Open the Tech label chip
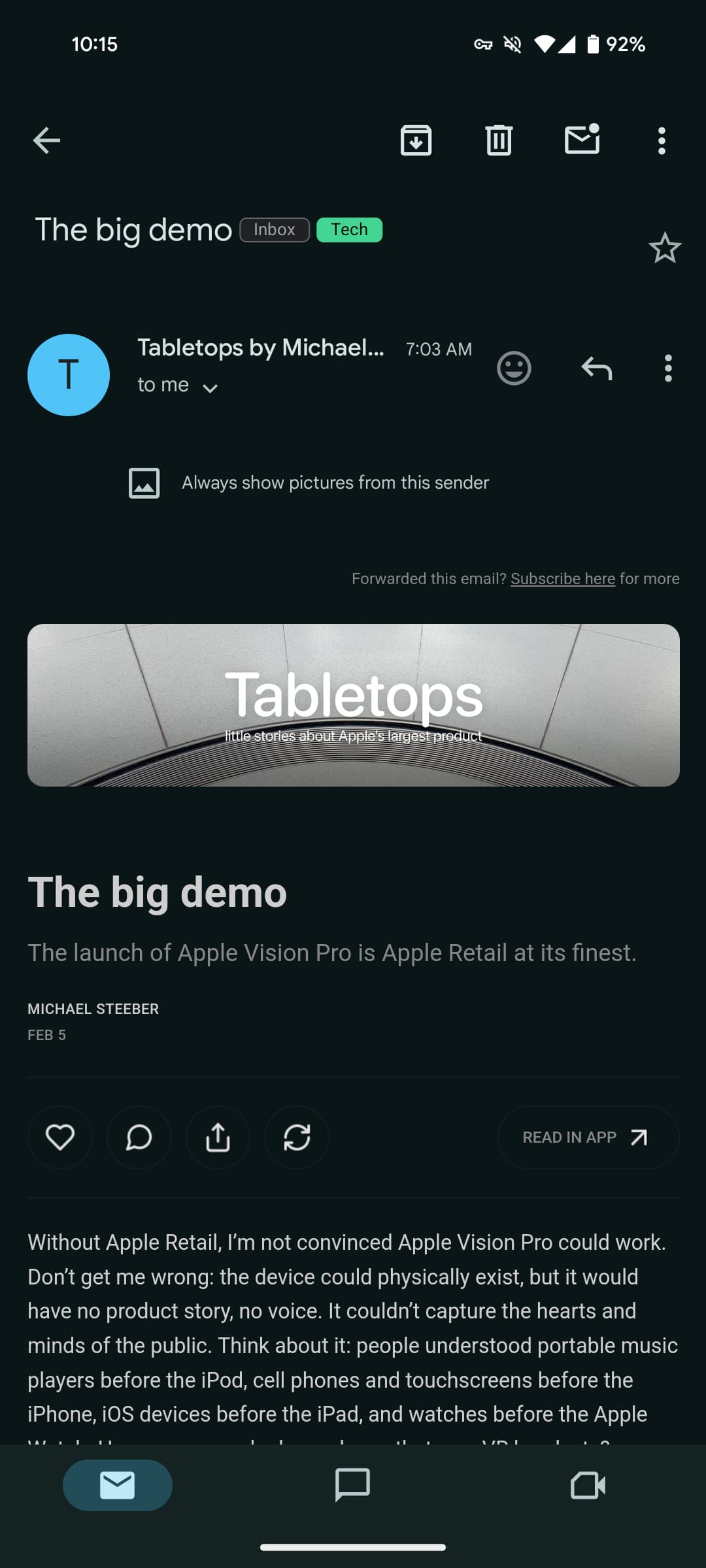Screen dimensions: 706x1568 (349, 230)
